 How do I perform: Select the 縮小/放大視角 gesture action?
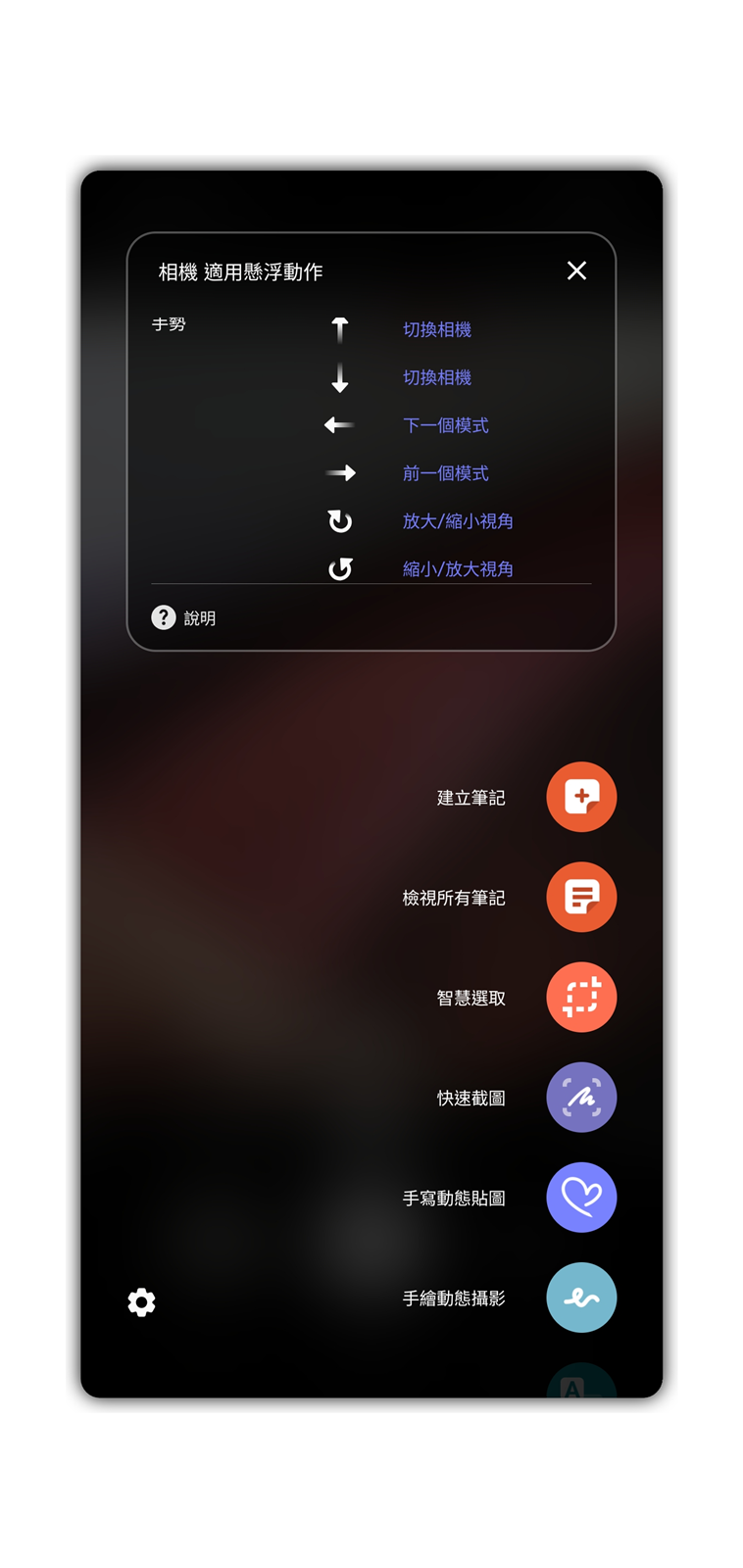(x=458, y=568)
